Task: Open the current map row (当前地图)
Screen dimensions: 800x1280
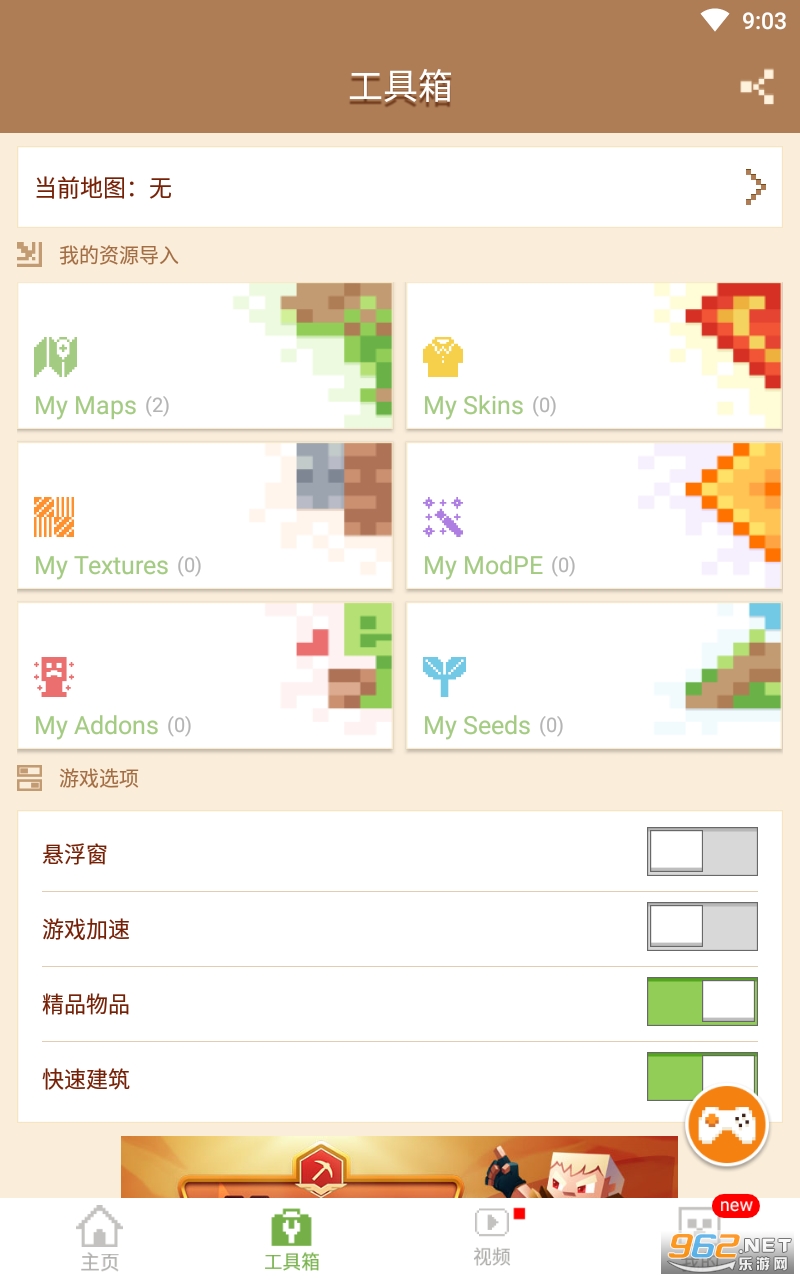Action: tap(400, 187)
